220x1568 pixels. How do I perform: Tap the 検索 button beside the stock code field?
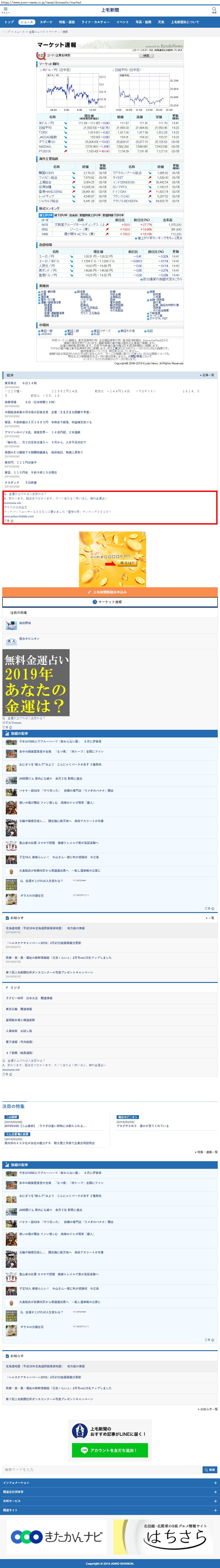click(146, 55)
